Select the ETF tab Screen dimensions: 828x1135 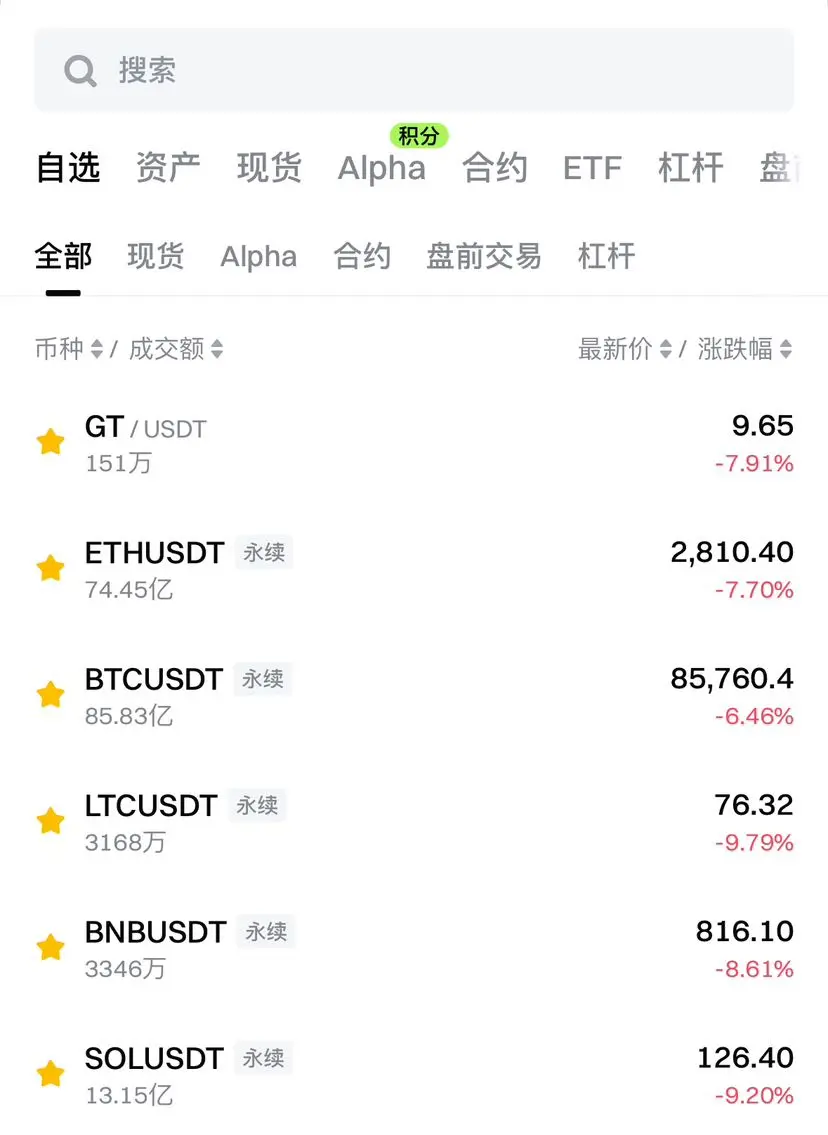pos(592,168)
